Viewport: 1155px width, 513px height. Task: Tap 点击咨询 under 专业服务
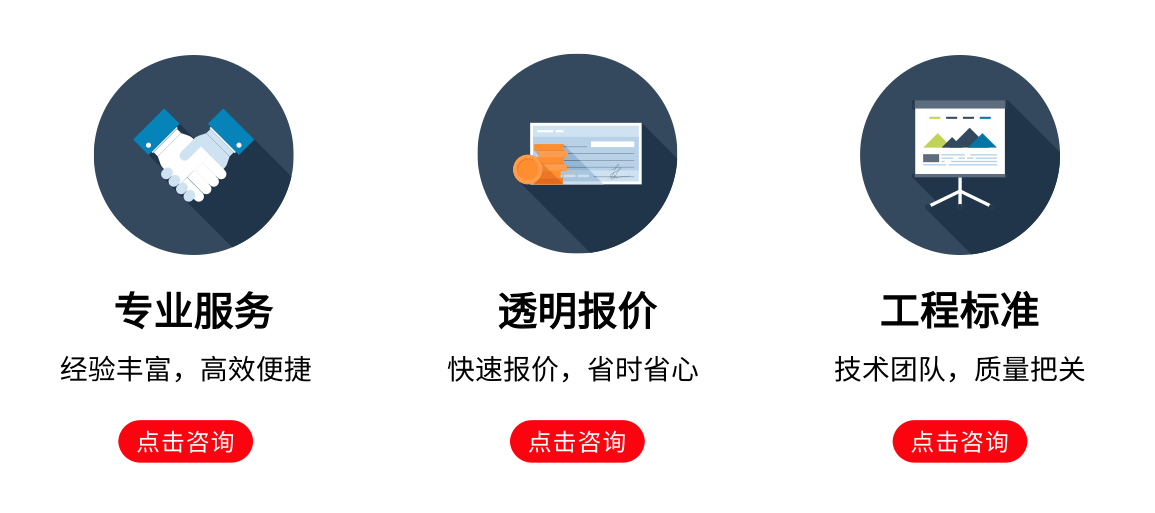pyautogui.click(x=185, y=441)
